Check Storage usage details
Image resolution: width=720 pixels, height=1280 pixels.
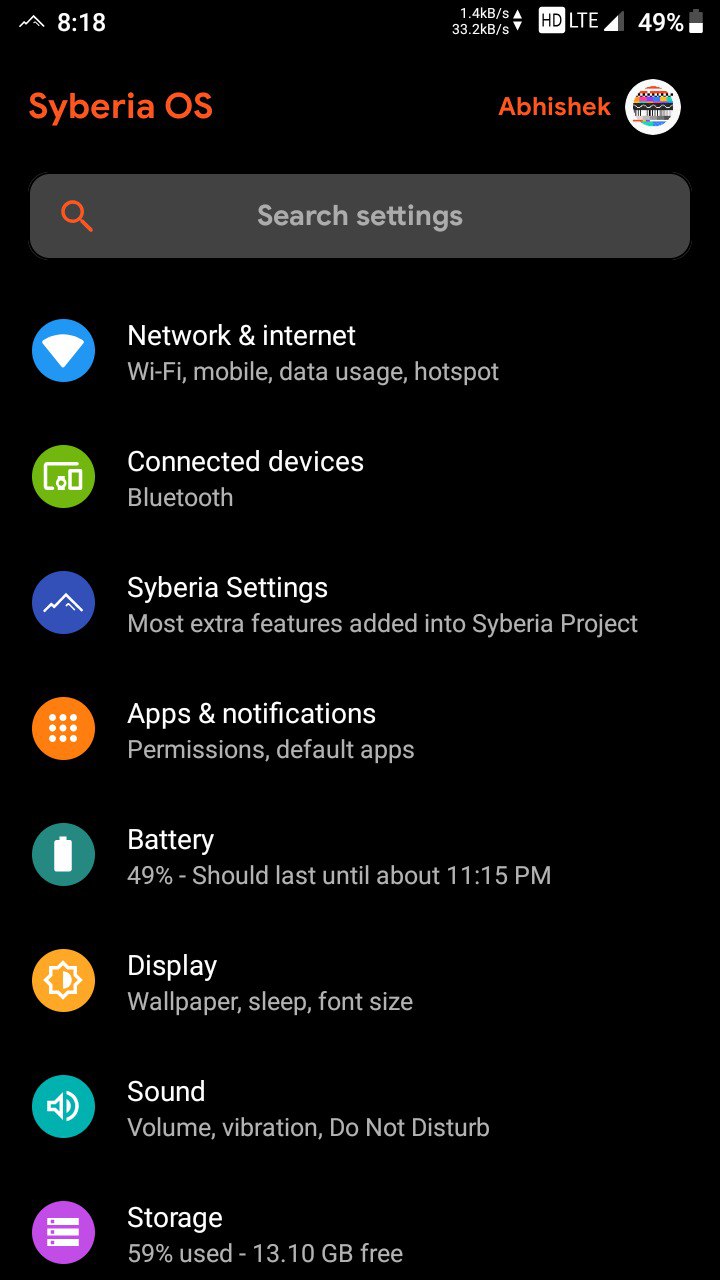360,1228
